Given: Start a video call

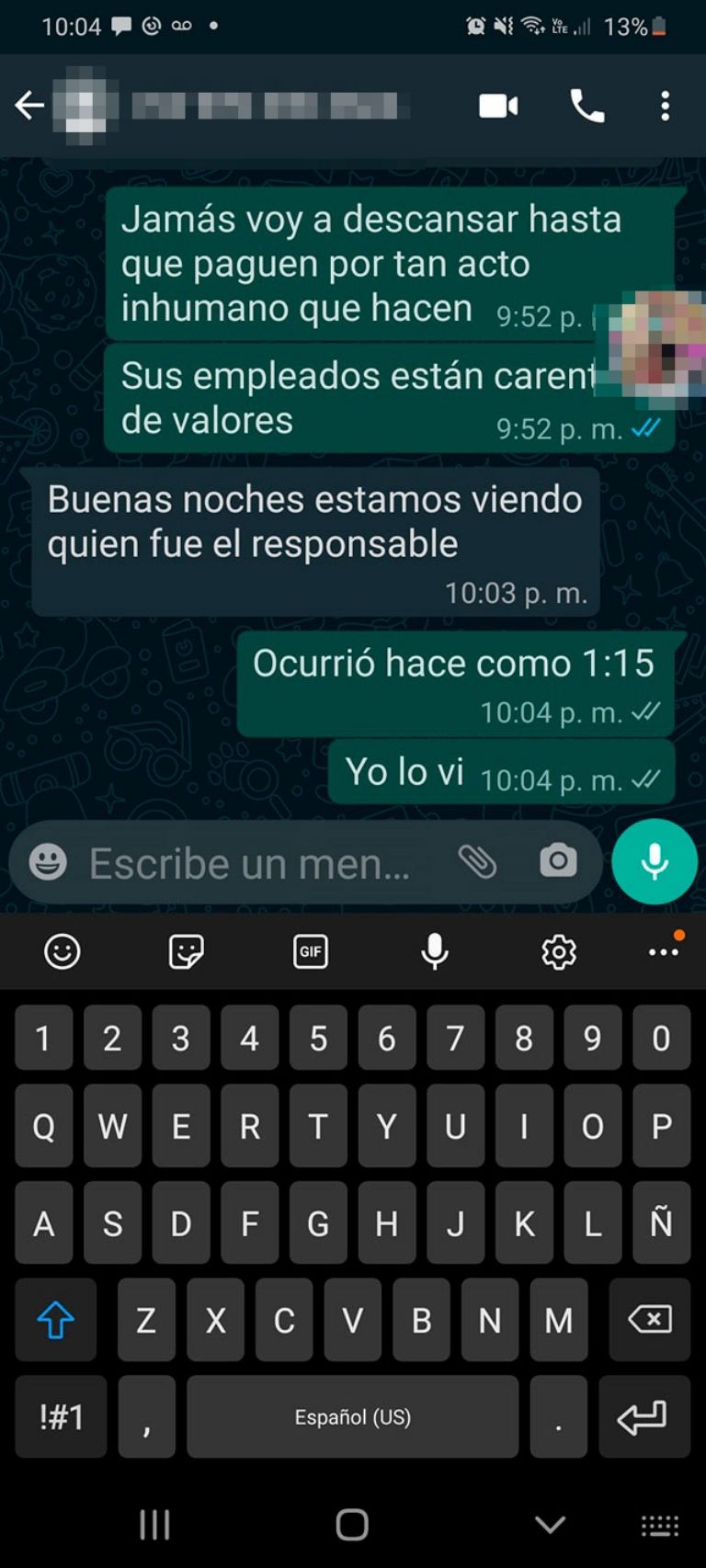Looking at the screenshot, I should [x=498, y=106].
